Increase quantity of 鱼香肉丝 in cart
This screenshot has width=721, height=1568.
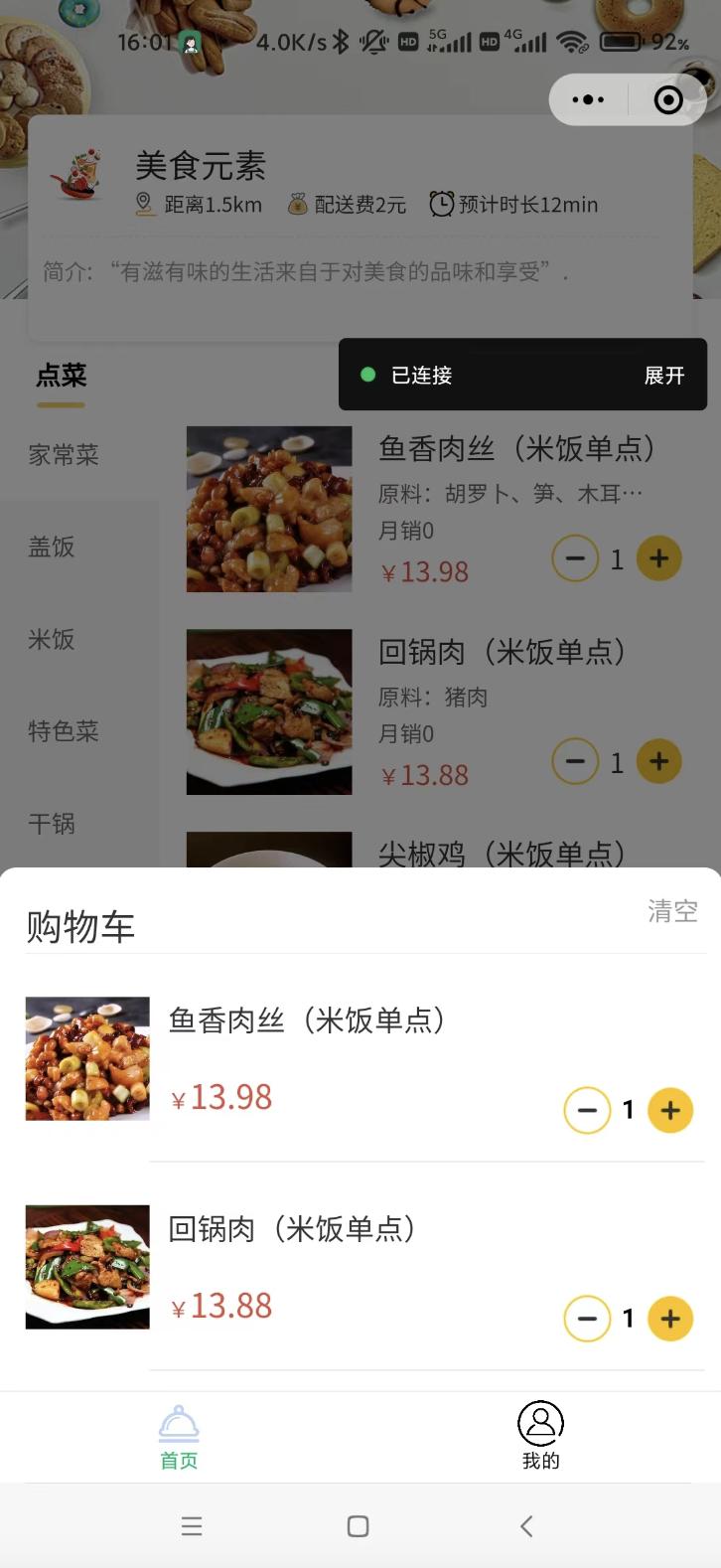pyautogui.click(x=670, y=1110)
